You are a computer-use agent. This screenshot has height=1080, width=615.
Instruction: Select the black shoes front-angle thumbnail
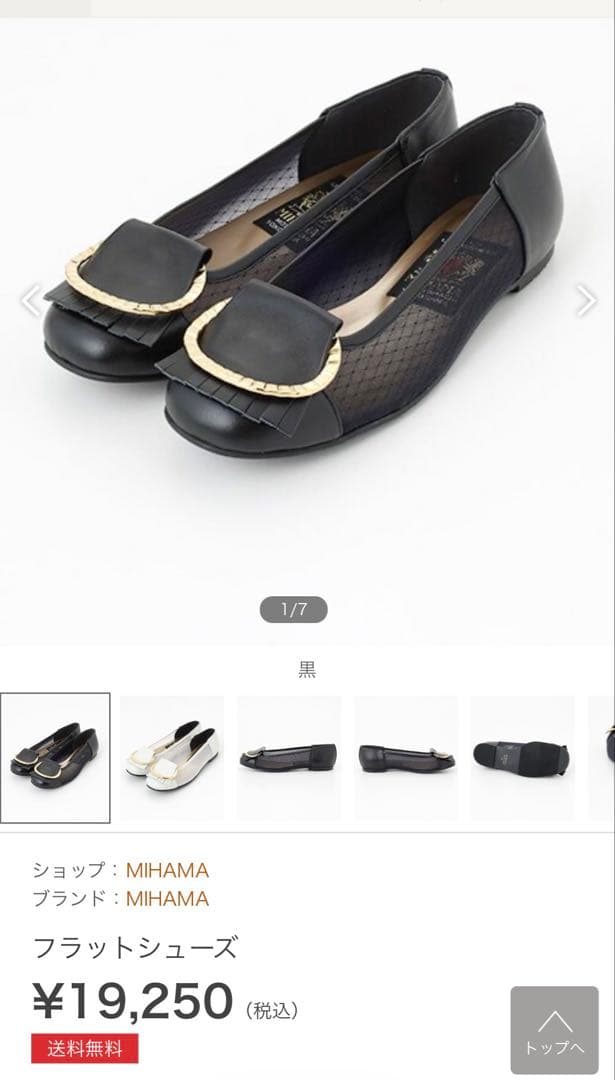[x=55, y=758]
